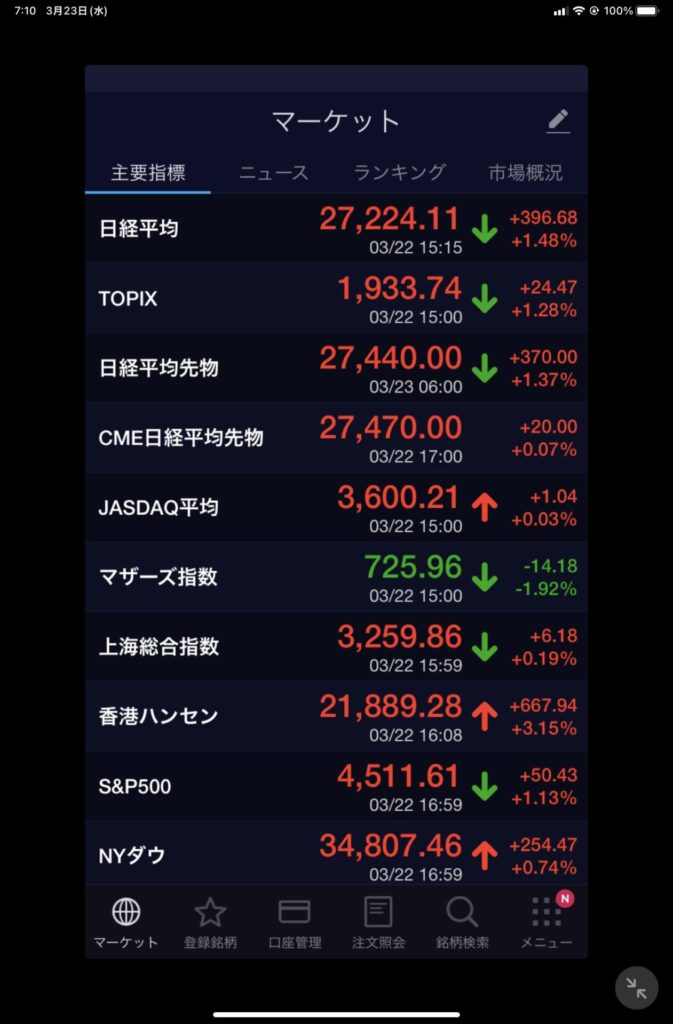Viewport: 673px width, 1024px height.
Task: Select the 主要指標 tab
Action: point(148,172)
